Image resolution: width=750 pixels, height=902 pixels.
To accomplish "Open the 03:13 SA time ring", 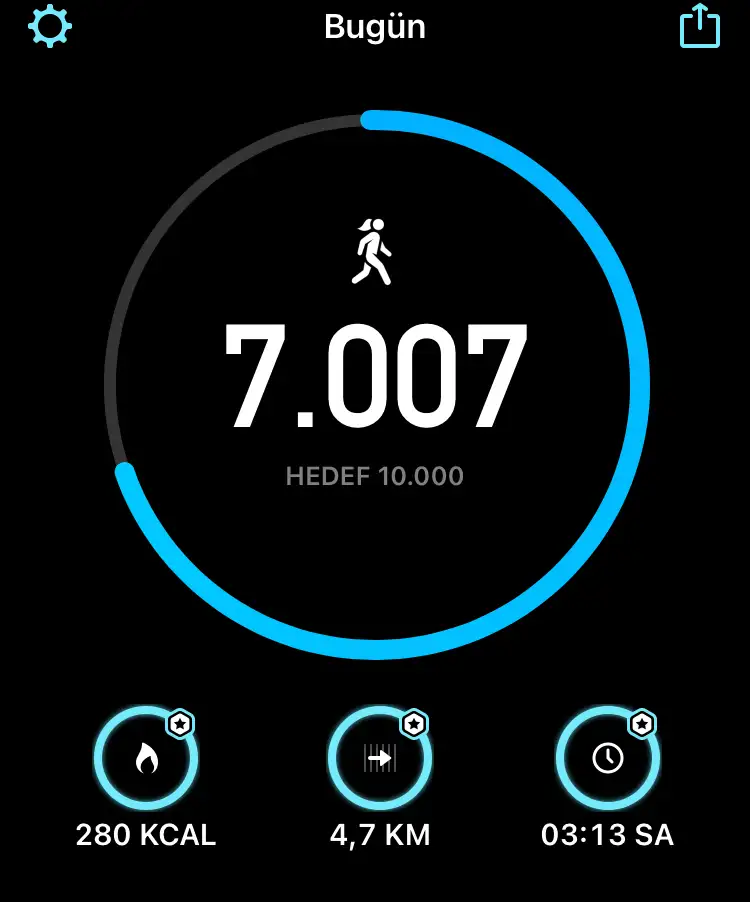I will click(607, 760).
